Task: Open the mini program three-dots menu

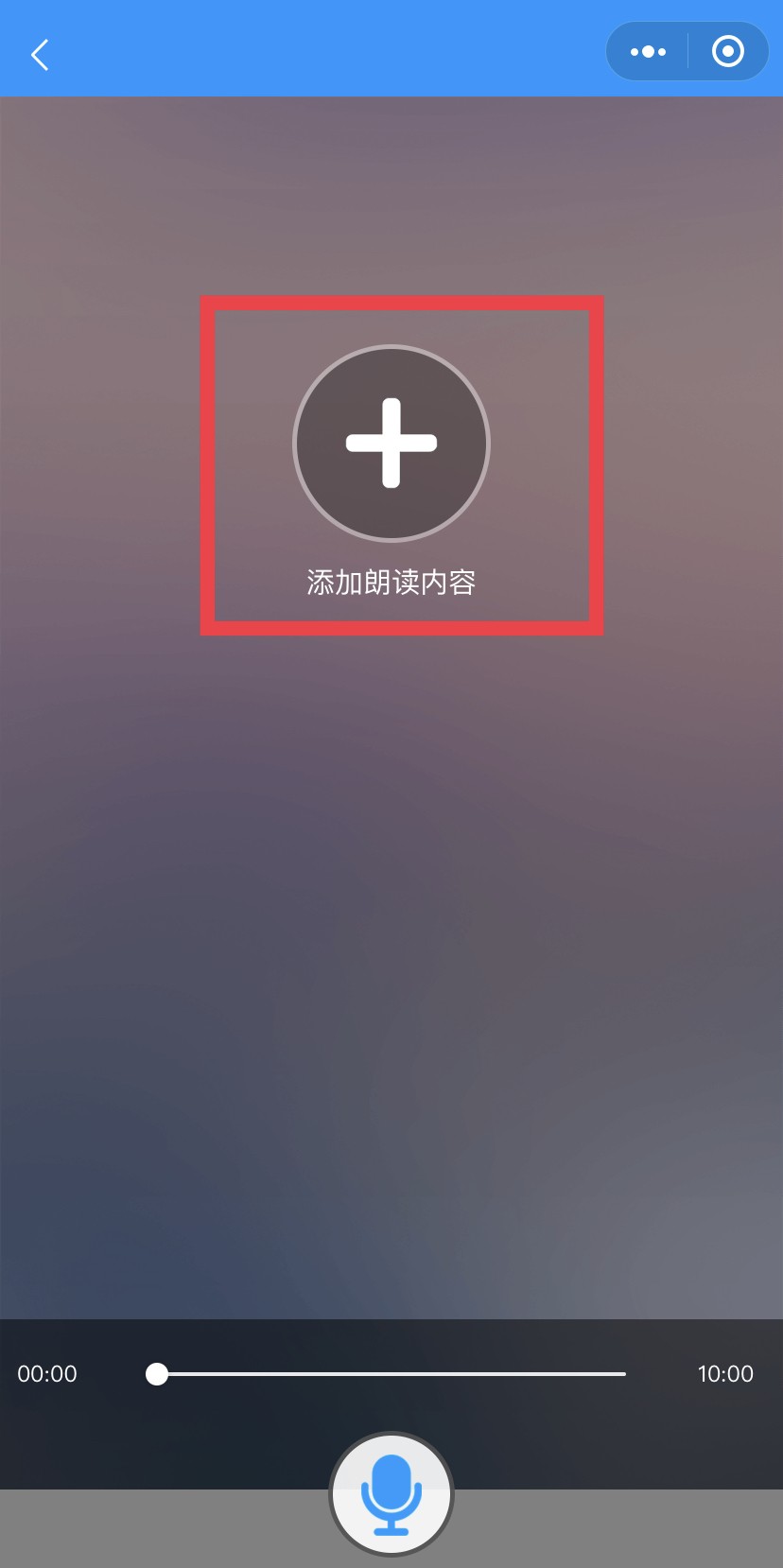Action: pyautogui.click(x=648, y=52)
